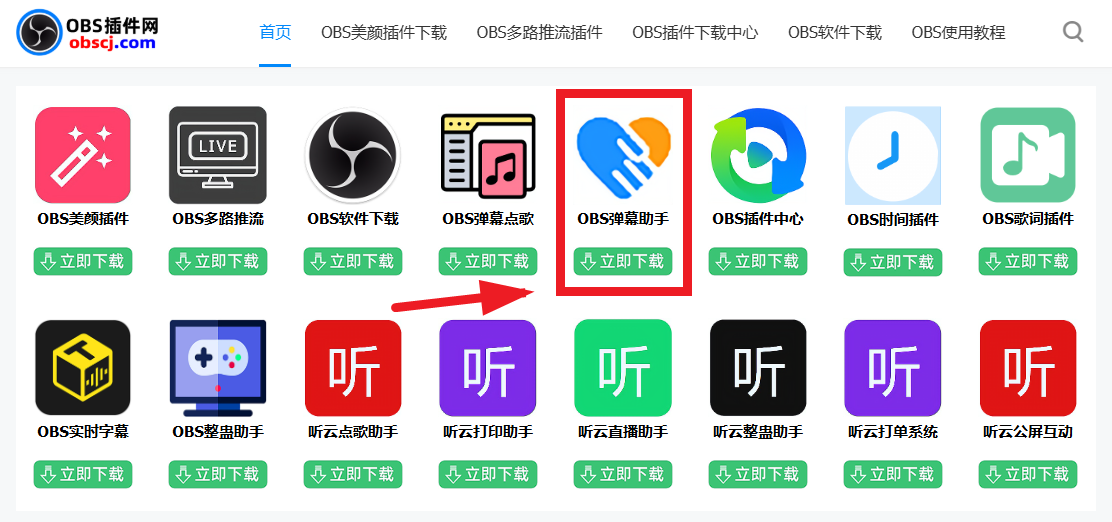
Task: Select the OBS软件下载 nav item
Action: coord(835,32)
